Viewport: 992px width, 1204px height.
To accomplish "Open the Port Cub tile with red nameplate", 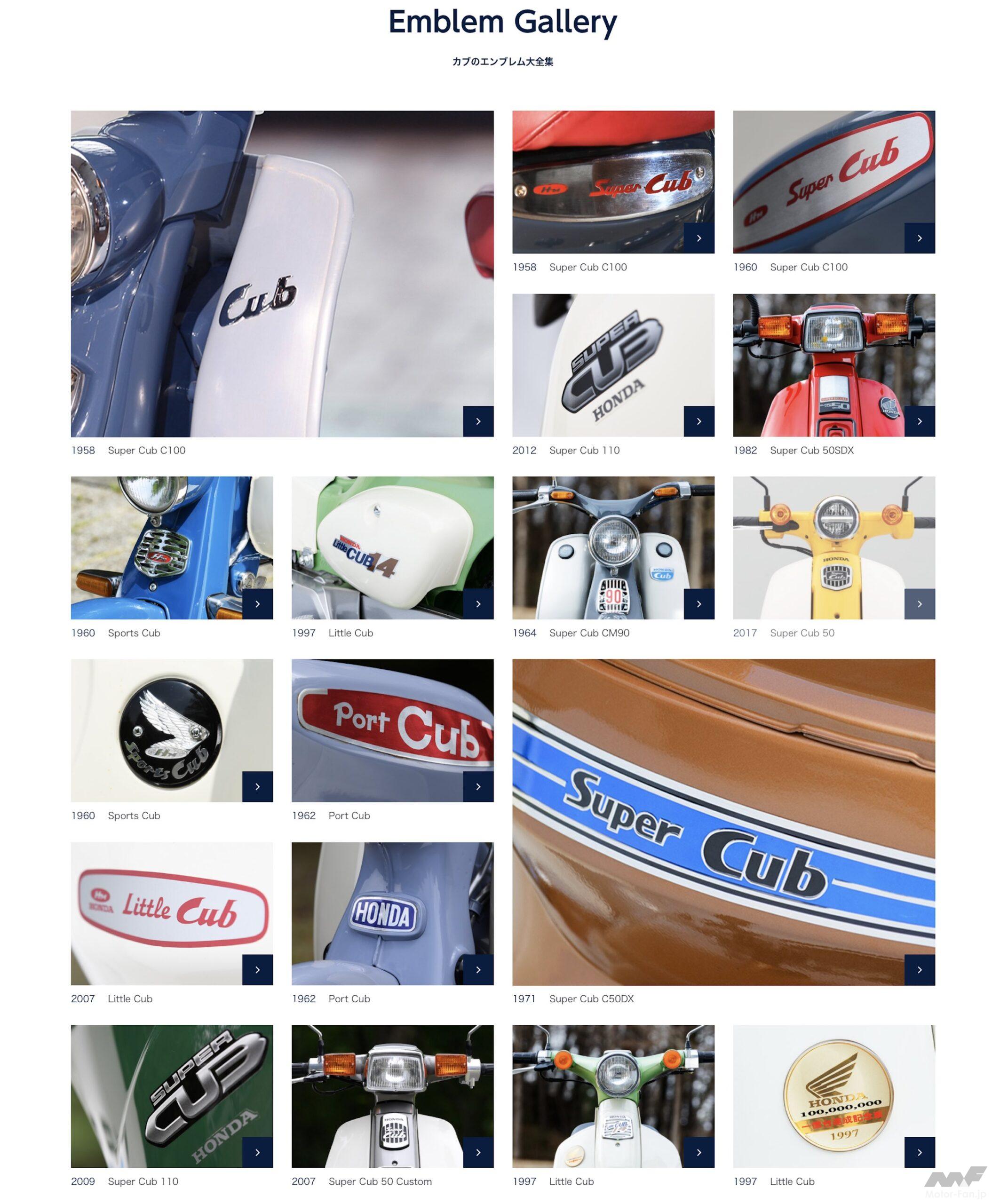I will point(392,730).
